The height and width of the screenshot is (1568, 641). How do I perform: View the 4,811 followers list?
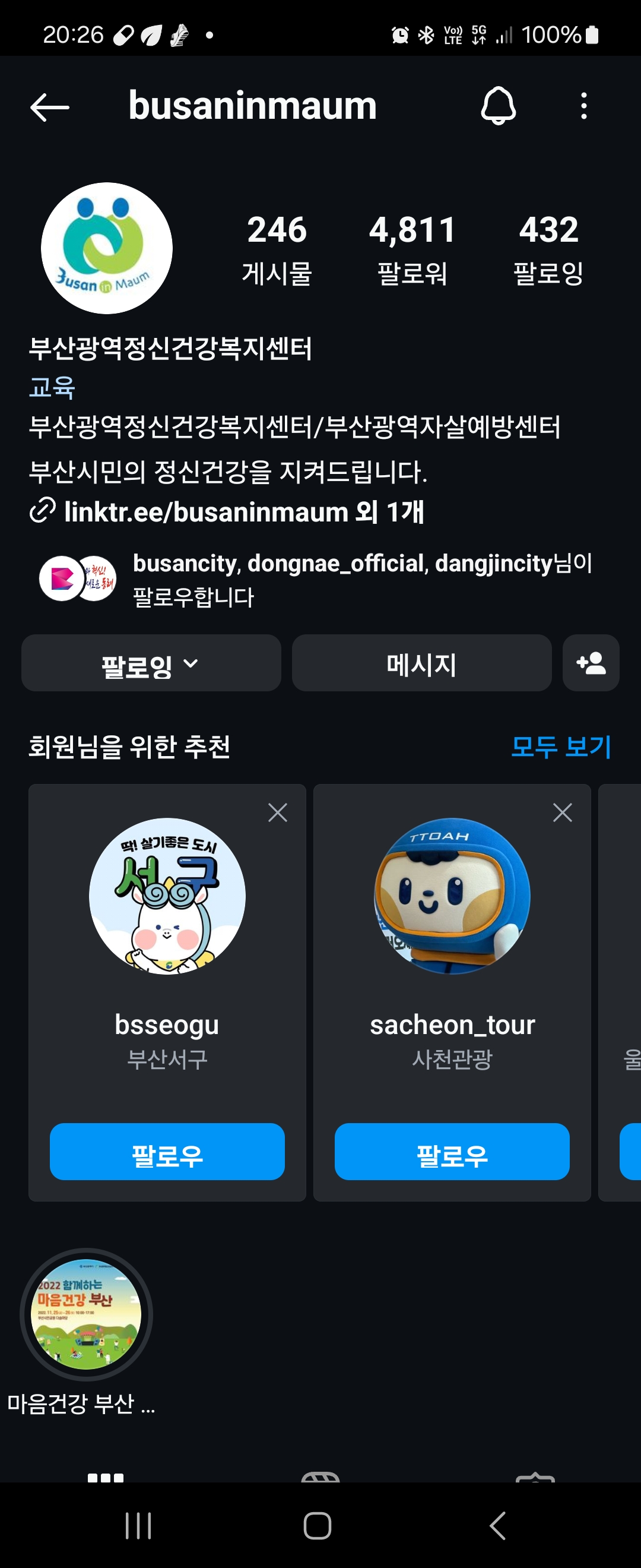pyautogui.click(x=412, y=249)
